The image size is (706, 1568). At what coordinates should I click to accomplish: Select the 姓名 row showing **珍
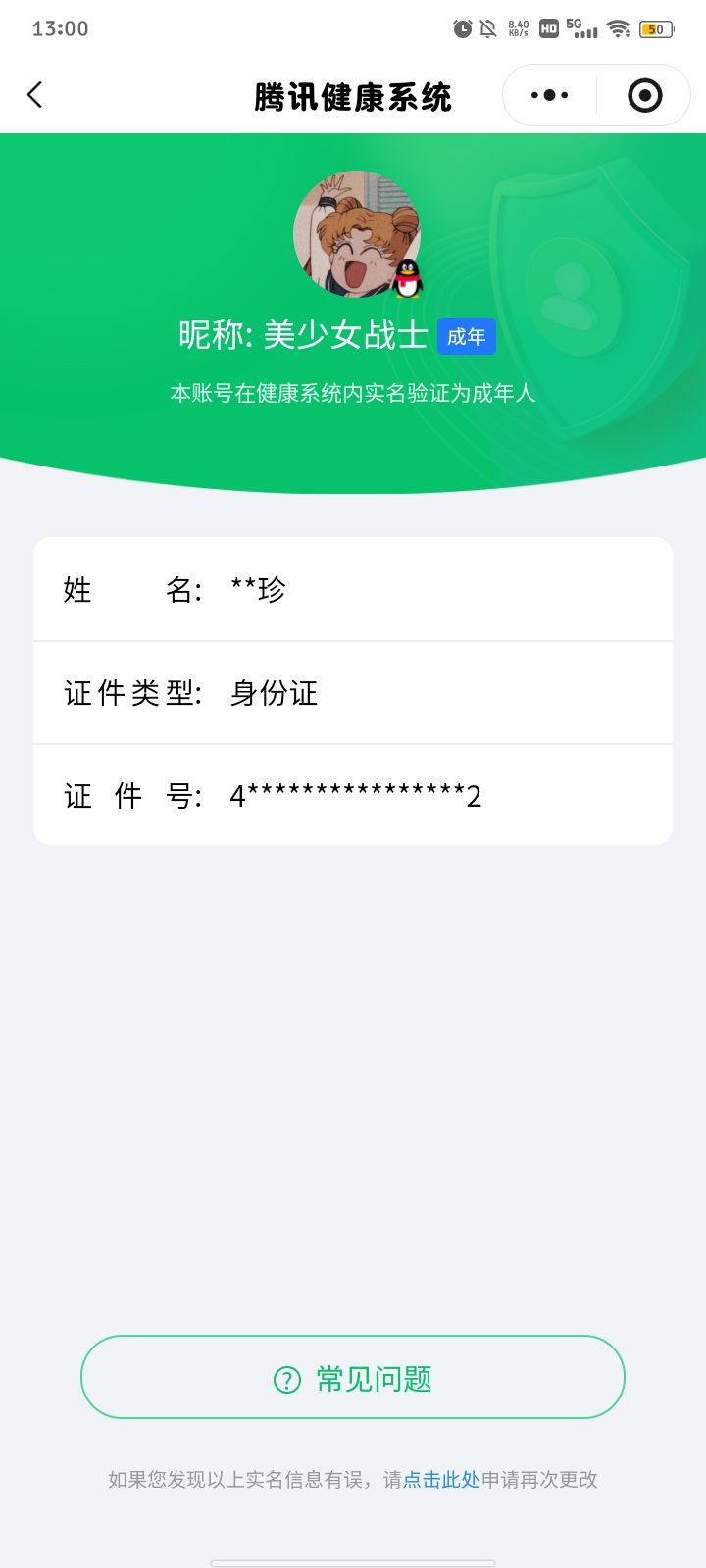pos(353,589)
